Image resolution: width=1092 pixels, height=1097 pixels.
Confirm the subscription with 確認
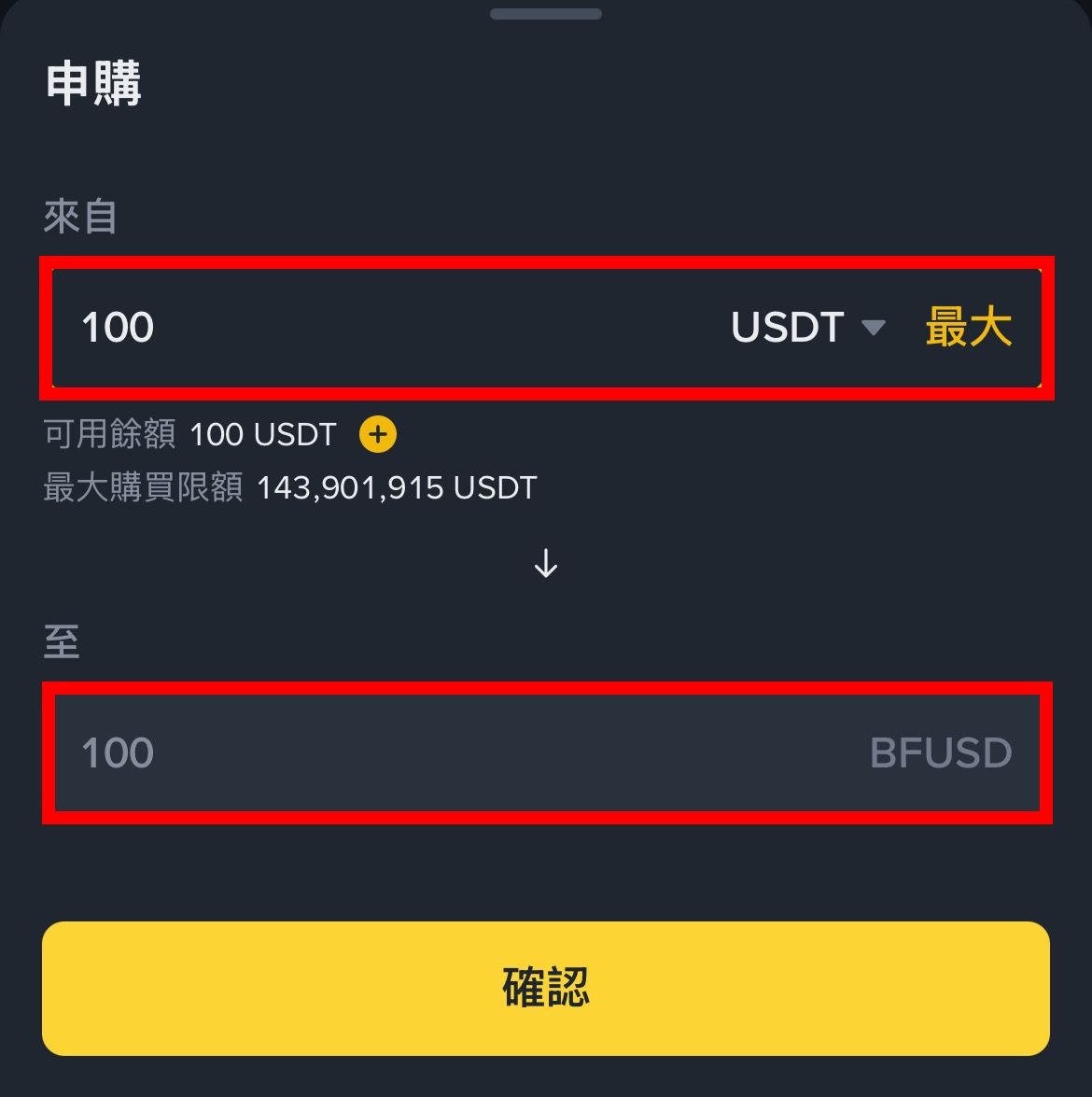pos(546,988)
